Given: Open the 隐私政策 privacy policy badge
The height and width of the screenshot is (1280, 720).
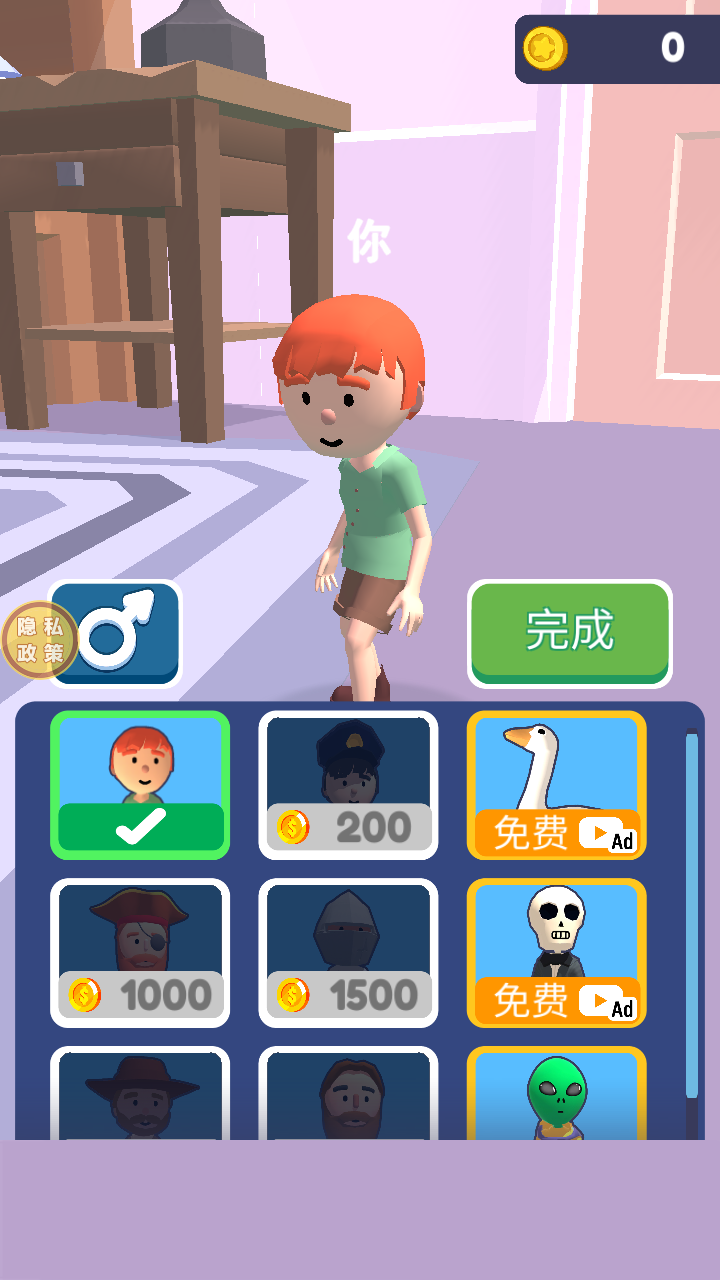Looking at the screenshot, I should tap(38, 640).
